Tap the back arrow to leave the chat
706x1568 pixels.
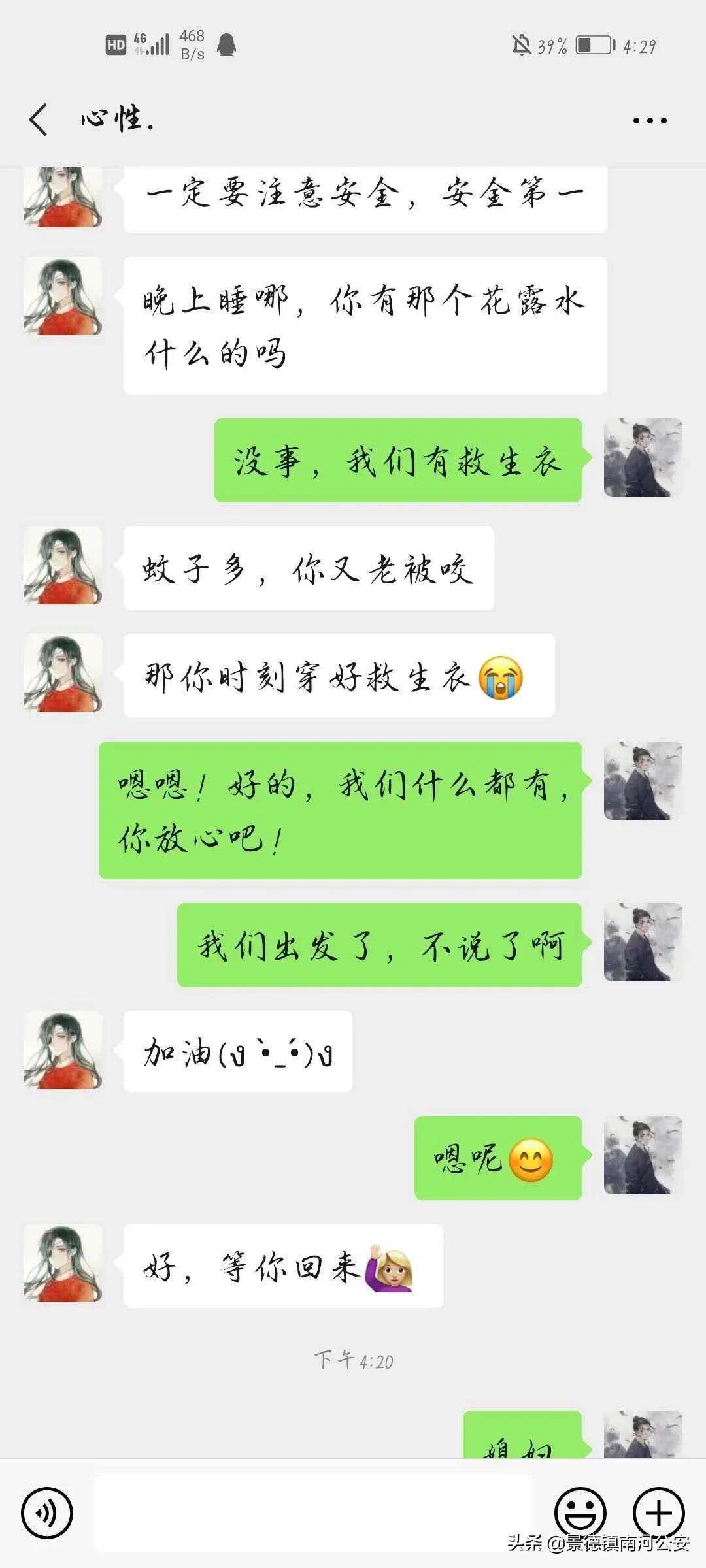39,119
